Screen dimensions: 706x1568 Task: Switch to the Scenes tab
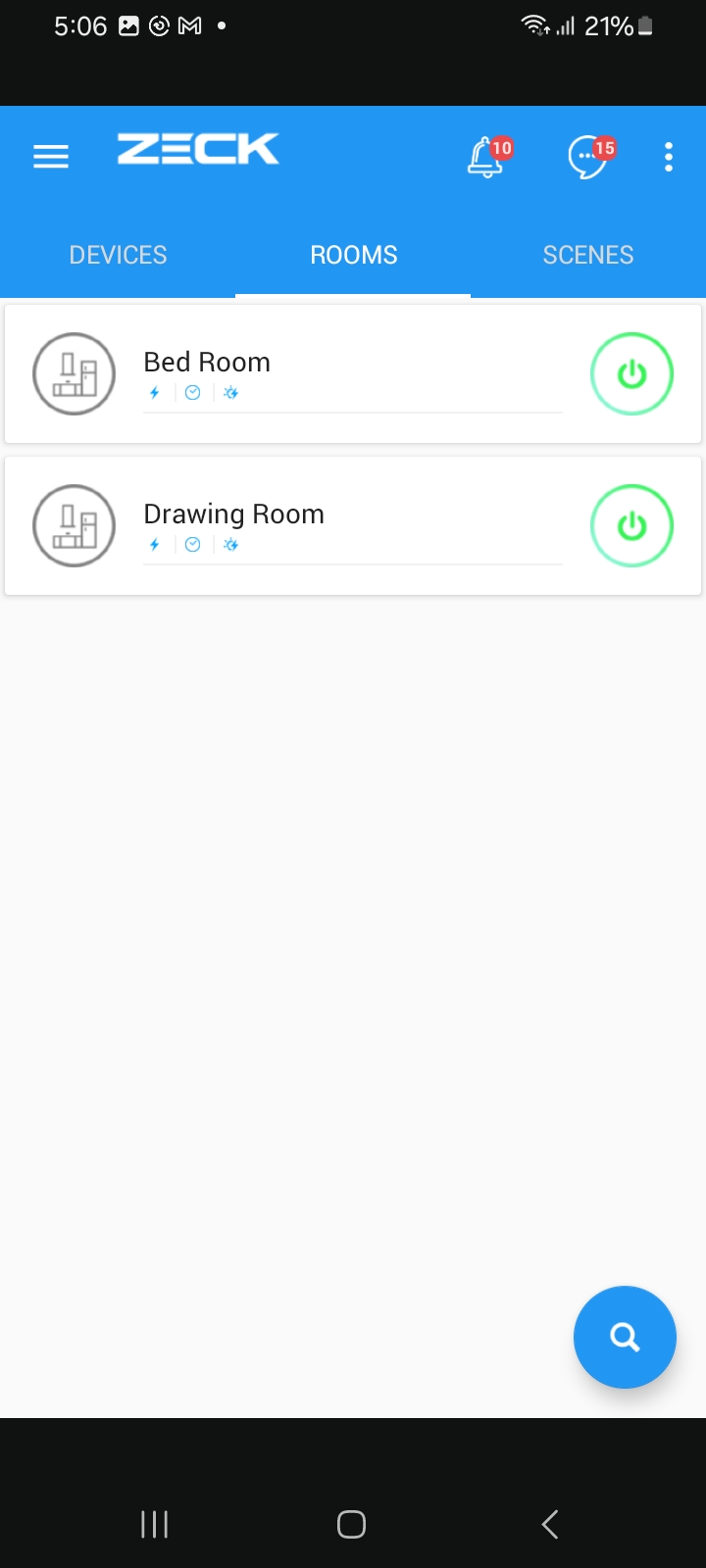[588, 255]
